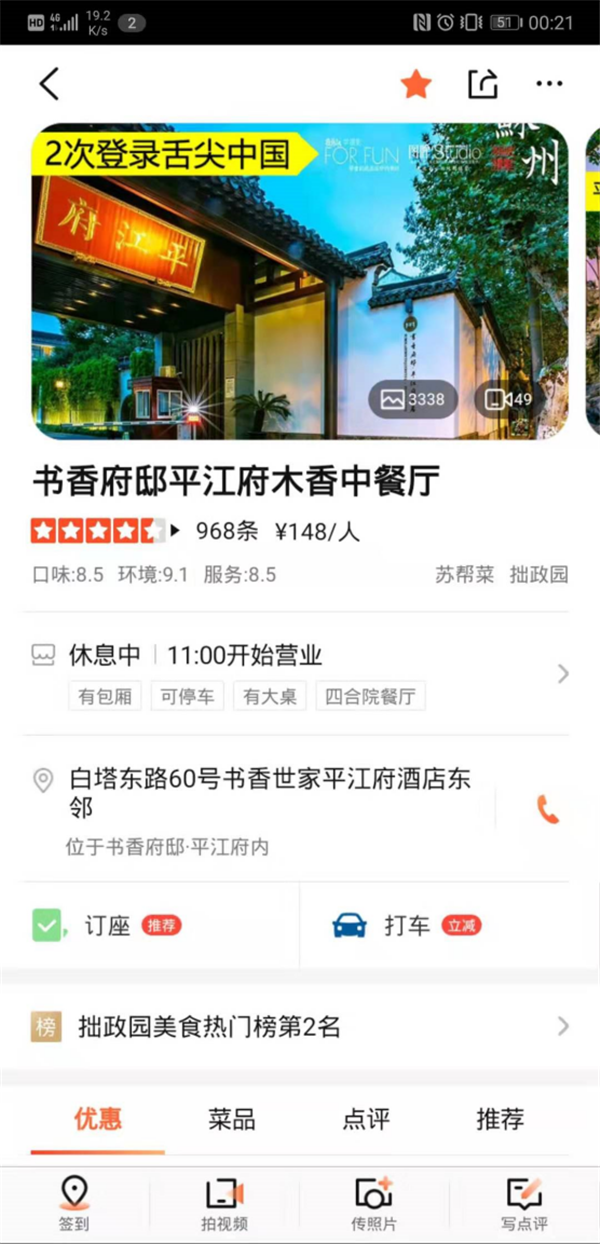Select 拍视频 to record a video
Viewport: 600px width, 1244px height.
pos(224,1204)
